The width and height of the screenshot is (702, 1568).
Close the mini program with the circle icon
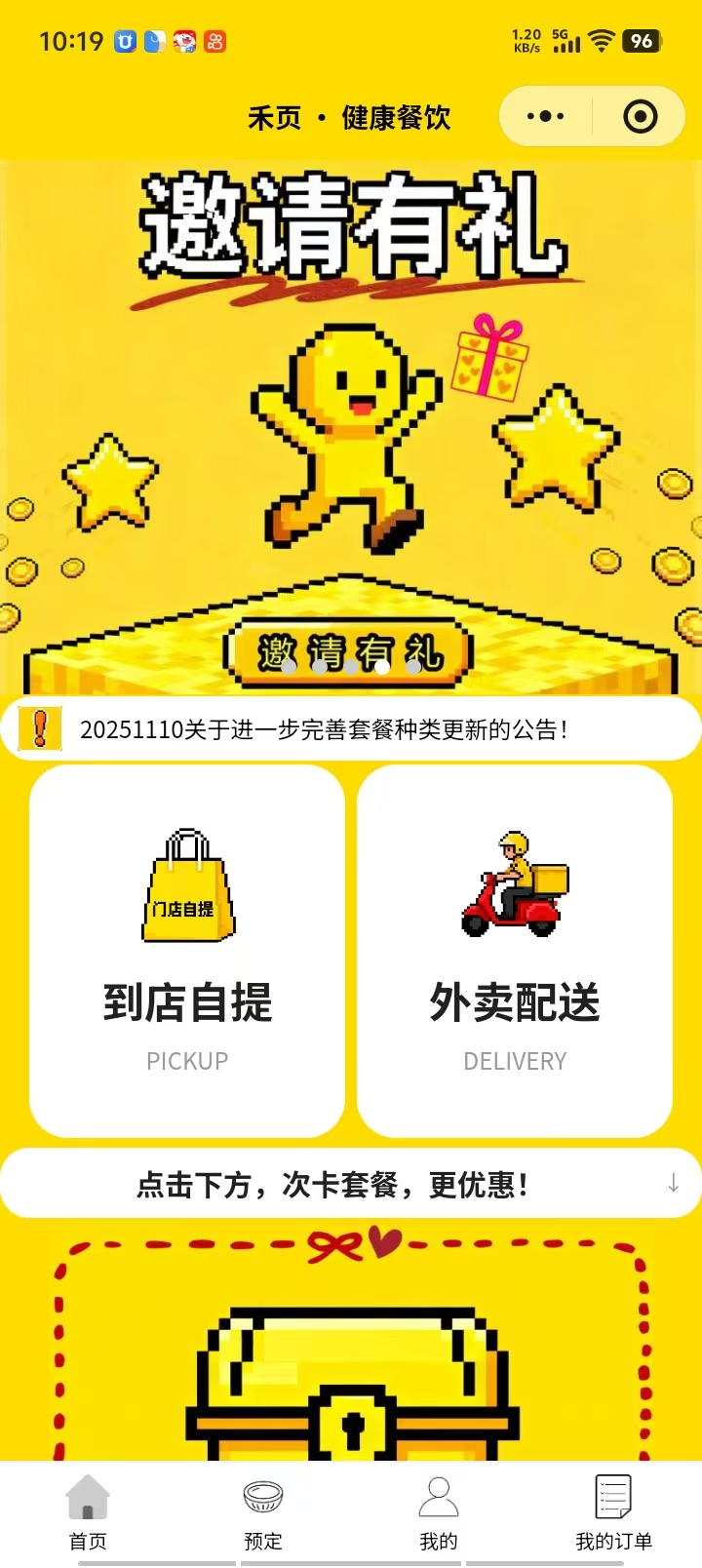(640, 117)
